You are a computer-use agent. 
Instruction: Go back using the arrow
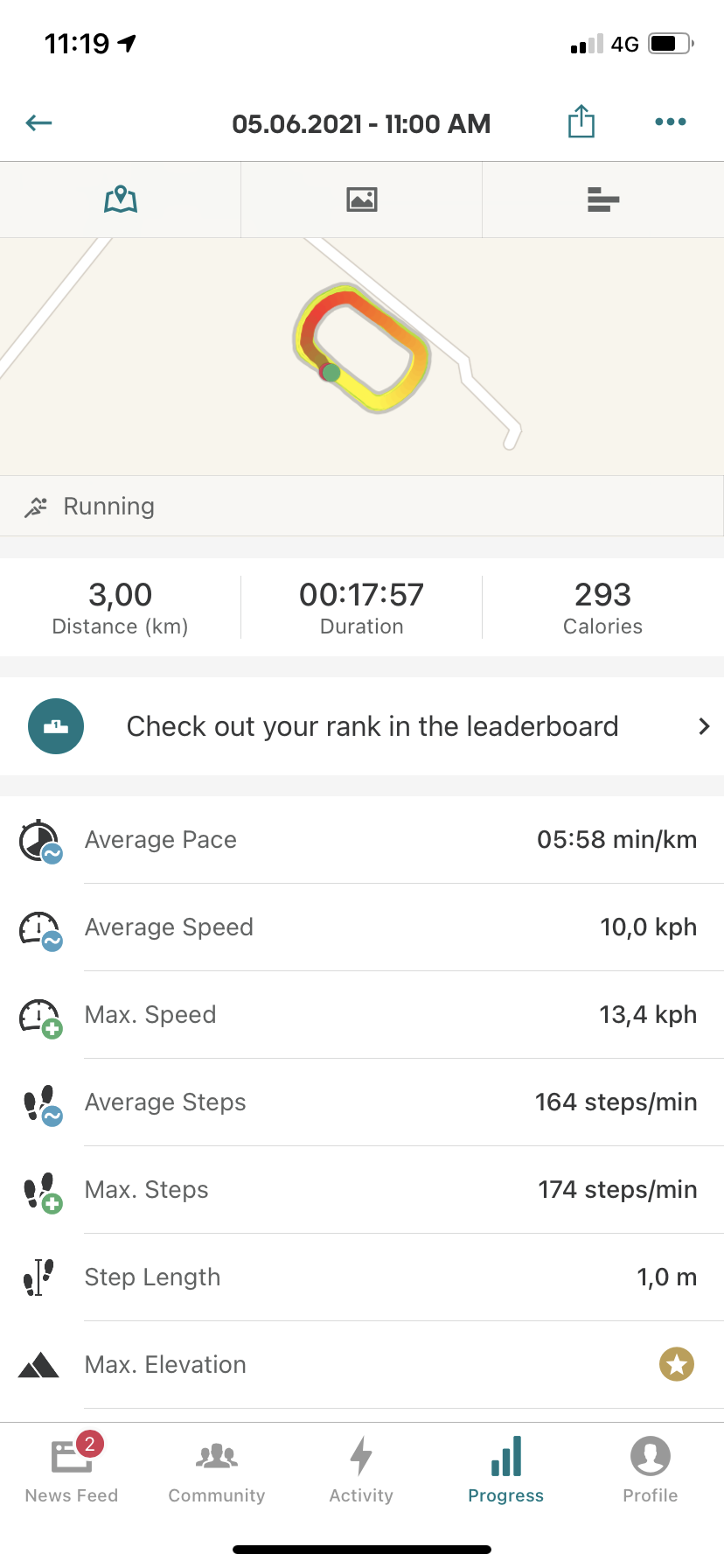39,122
